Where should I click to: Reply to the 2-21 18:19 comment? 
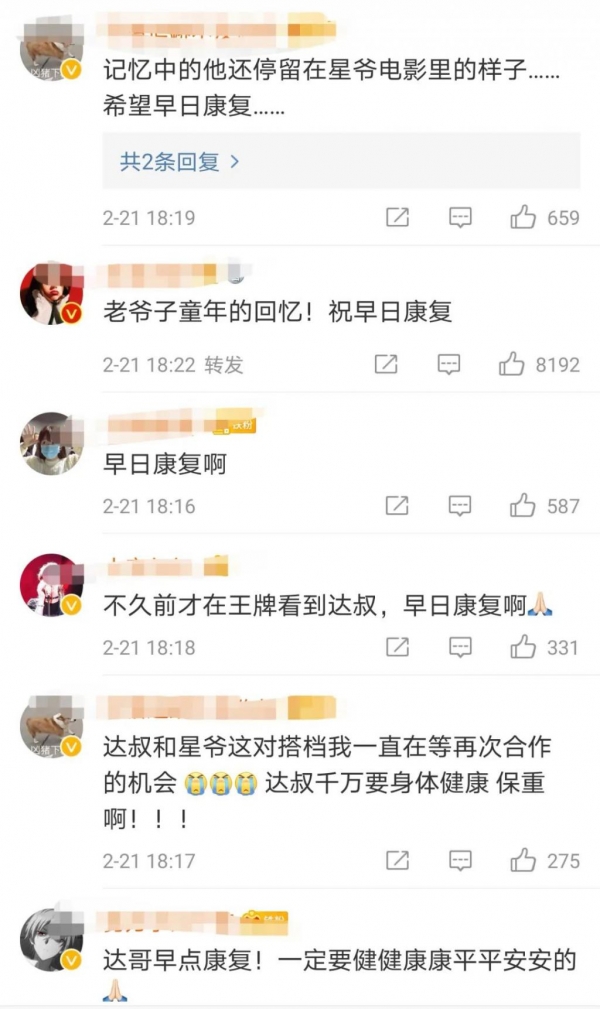(460, 218)
